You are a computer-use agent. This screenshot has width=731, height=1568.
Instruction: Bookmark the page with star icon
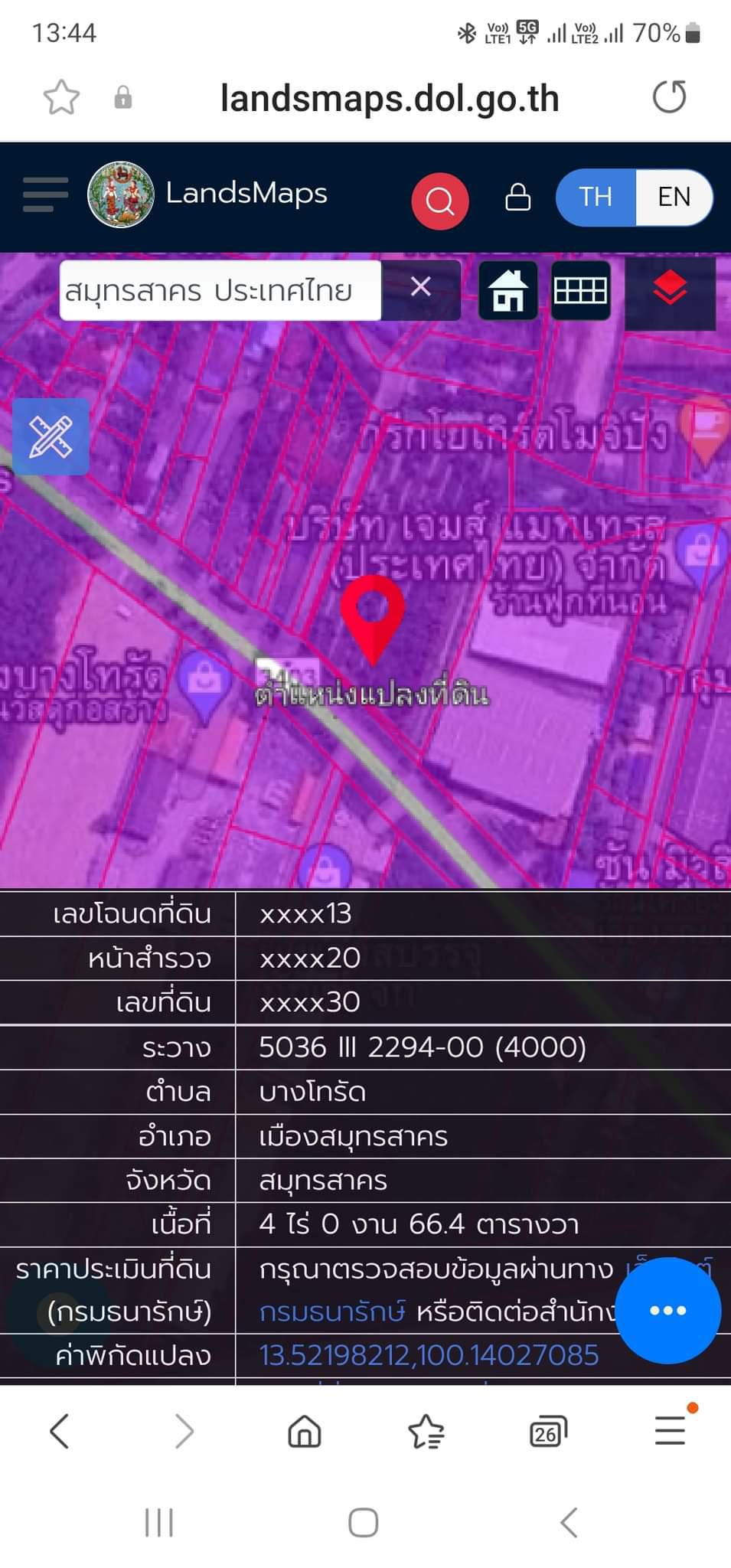point(61,97)
